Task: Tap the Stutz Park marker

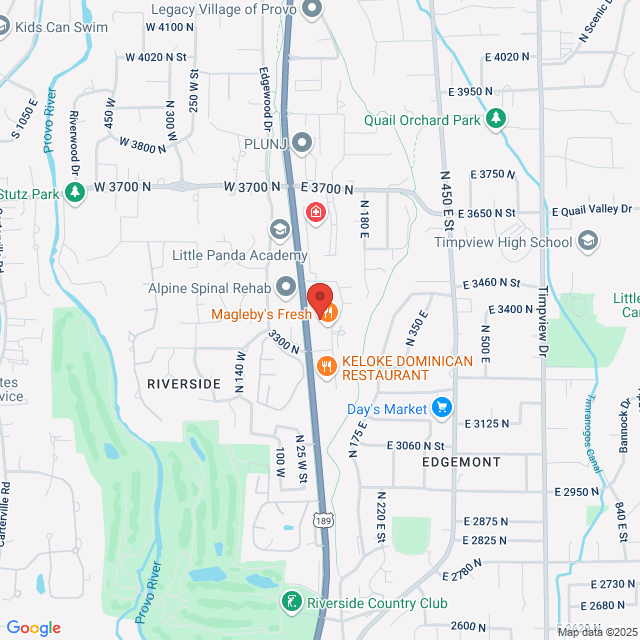Action: (x=75, y=191)
